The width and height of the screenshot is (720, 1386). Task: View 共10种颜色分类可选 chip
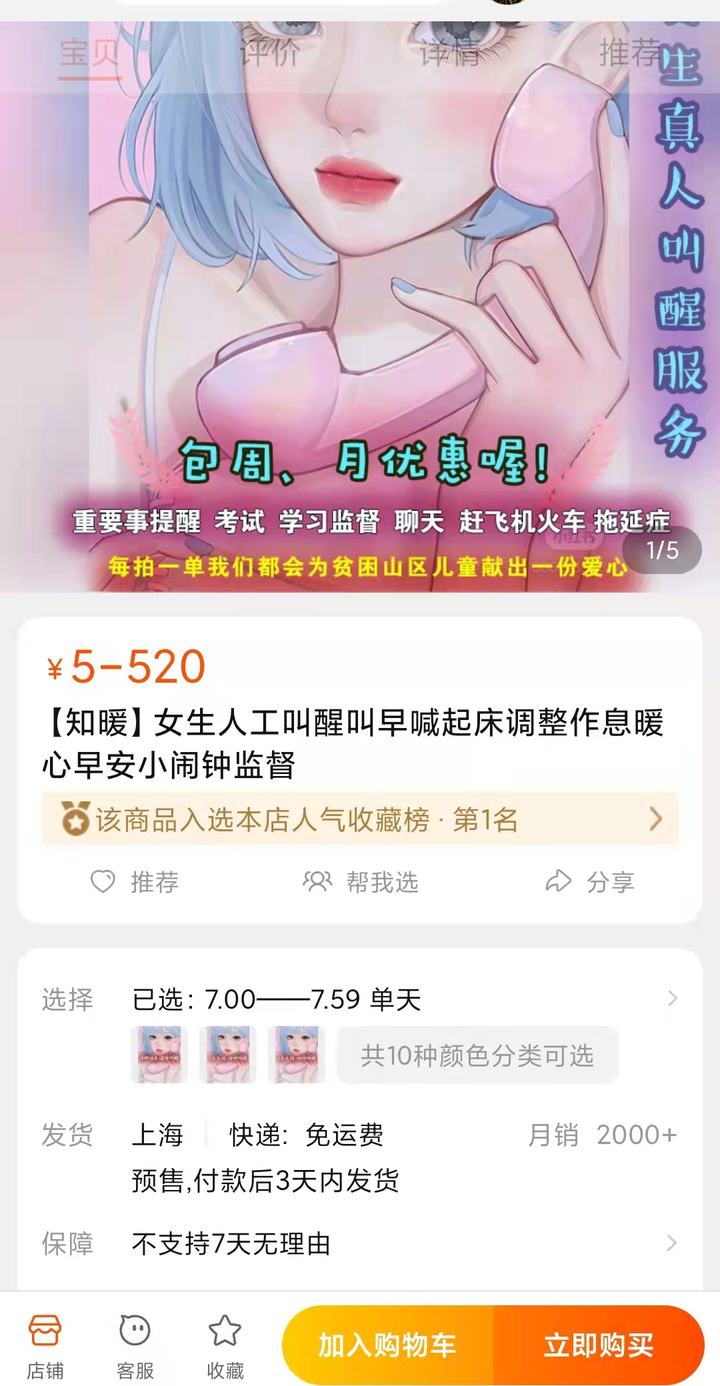tap(477, 1055)
